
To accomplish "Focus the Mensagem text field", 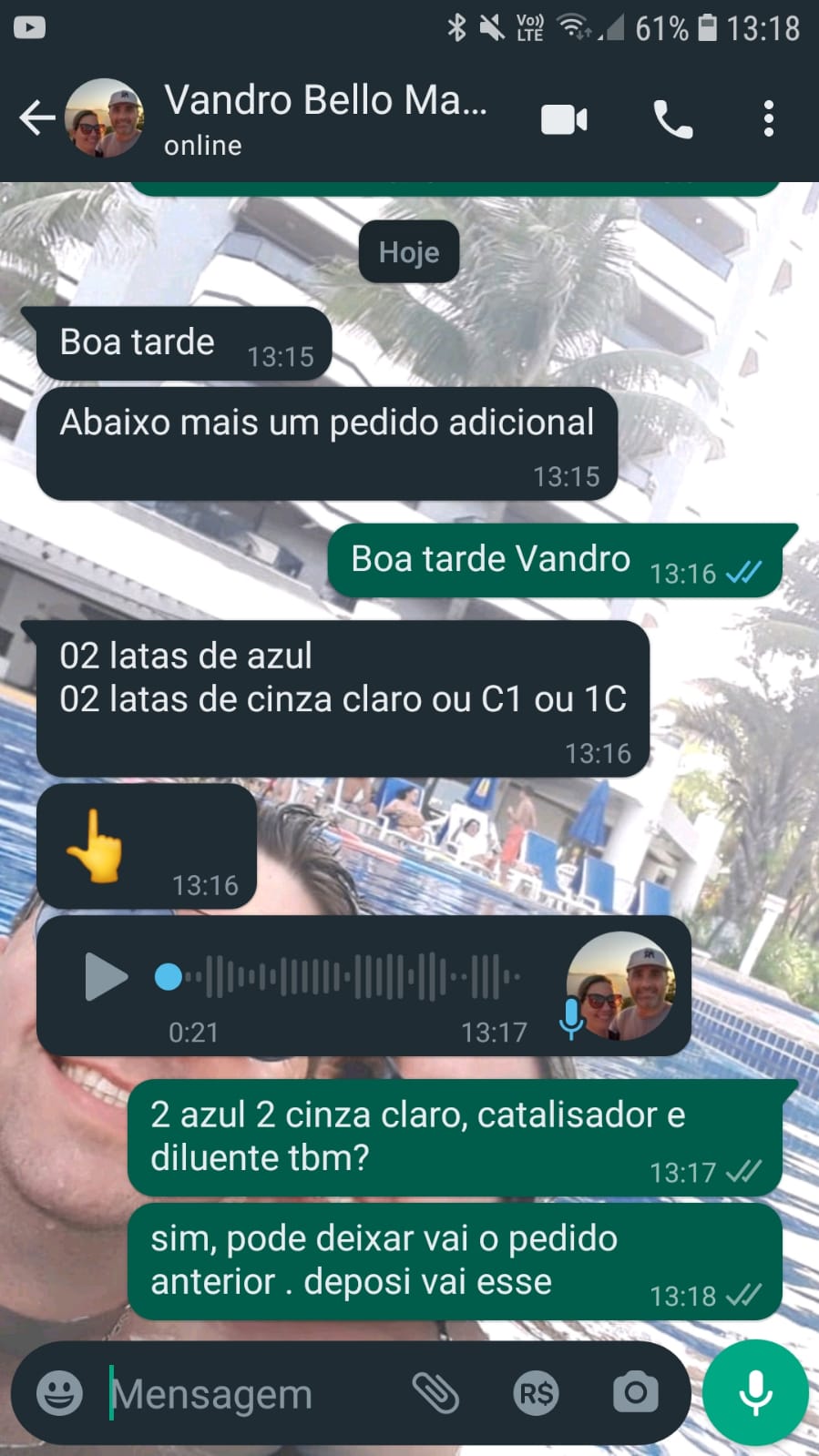I will [246, 1394].
